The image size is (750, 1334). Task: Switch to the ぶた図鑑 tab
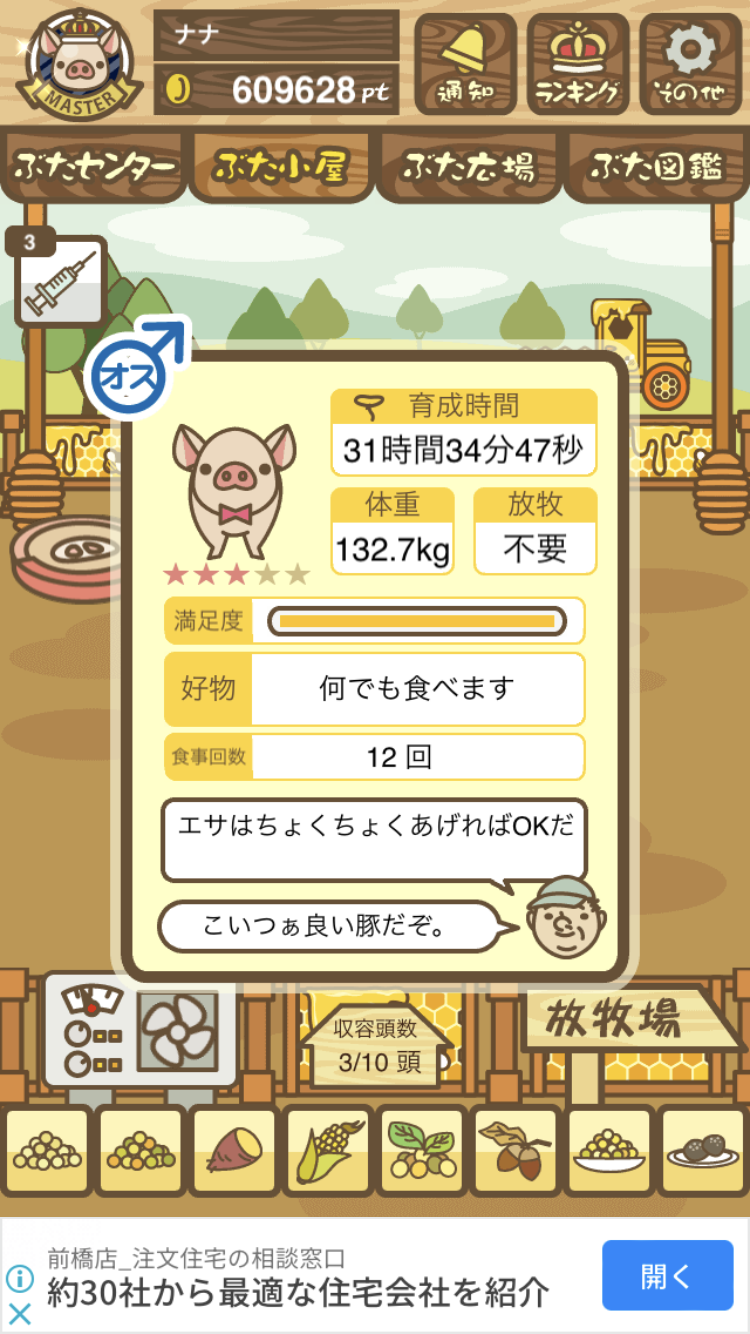tap(655, 166)
